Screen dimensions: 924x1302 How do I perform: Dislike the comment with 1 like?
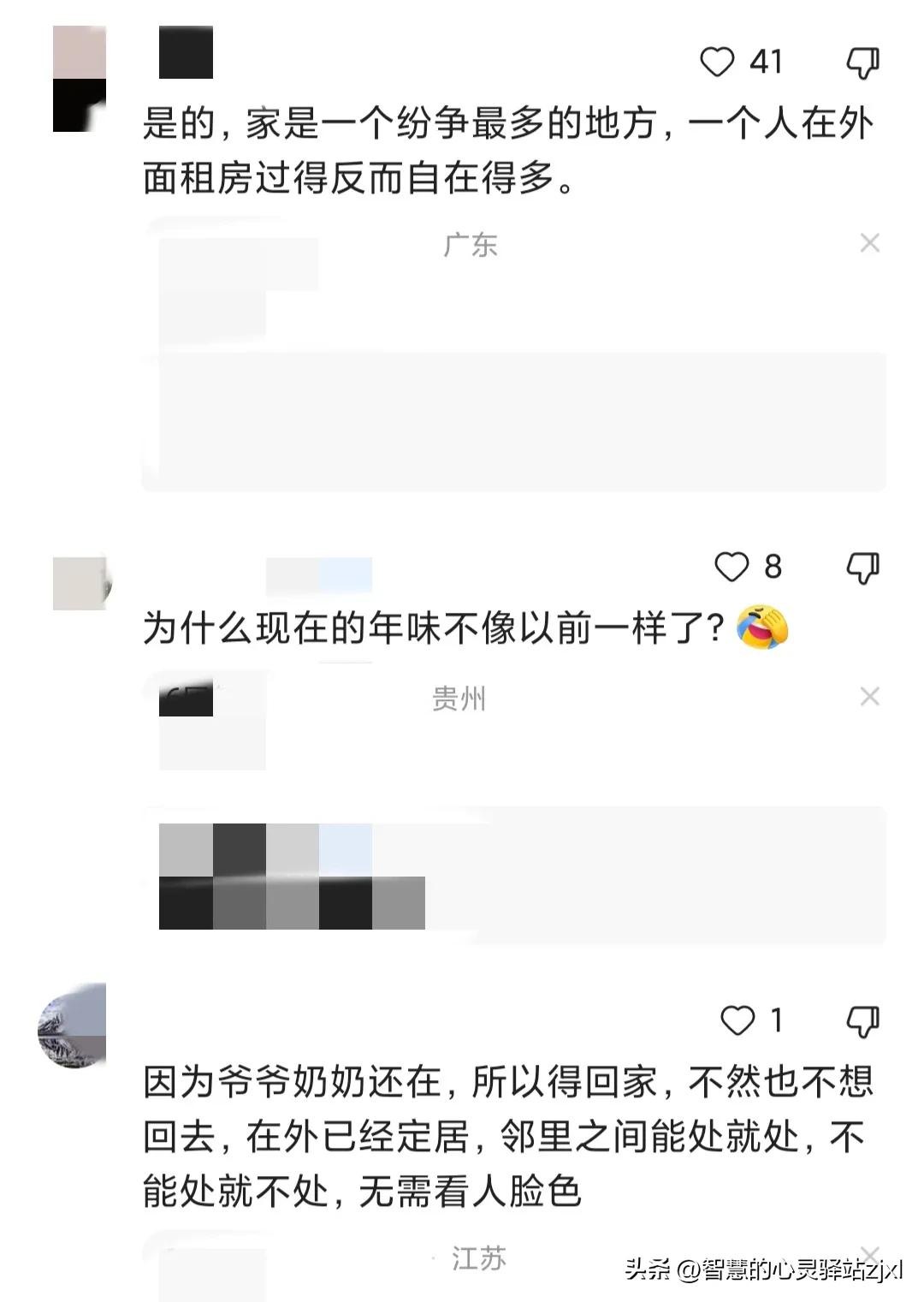(x=862, y=1020)
